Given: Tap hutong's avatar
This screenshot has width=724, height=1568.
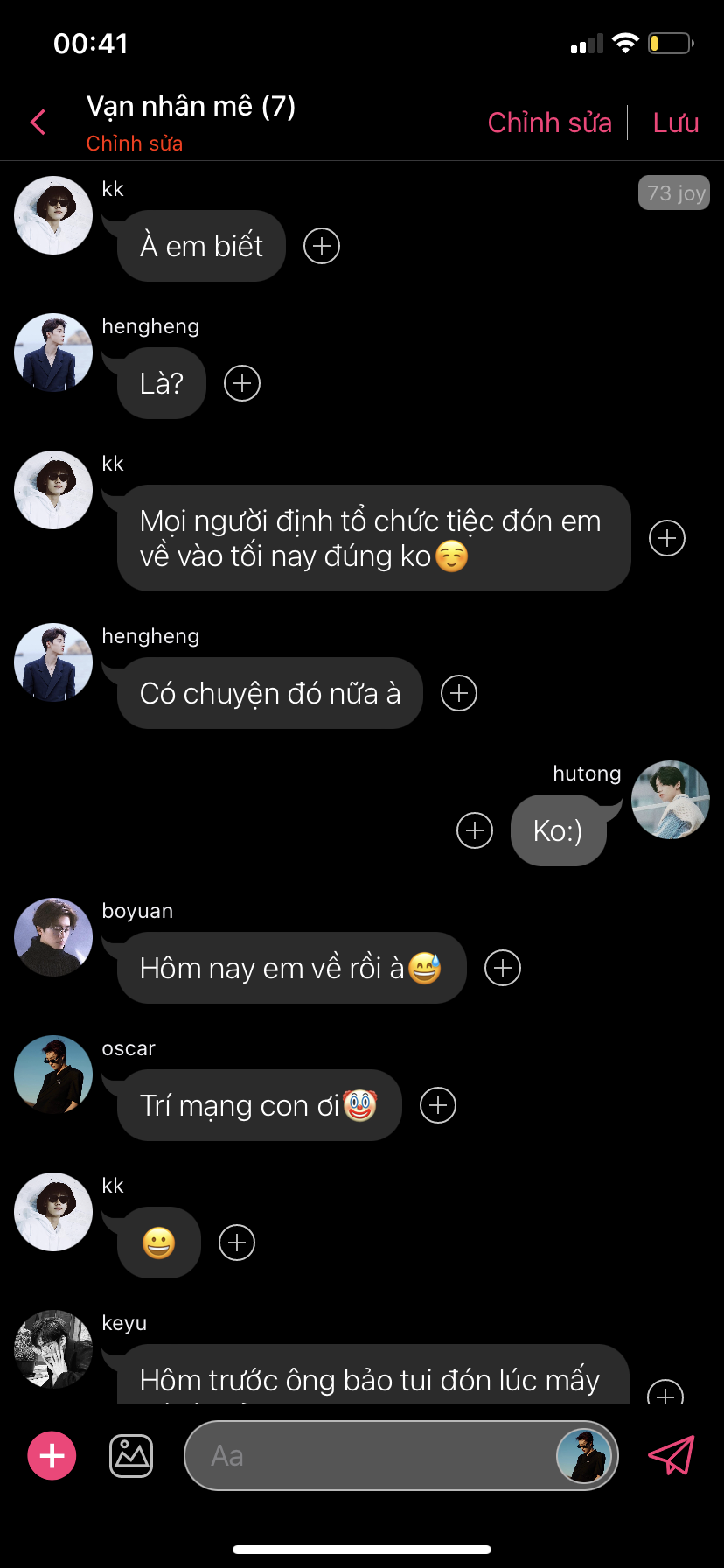Looking at the screenshot, I should (x=671, y=800).
